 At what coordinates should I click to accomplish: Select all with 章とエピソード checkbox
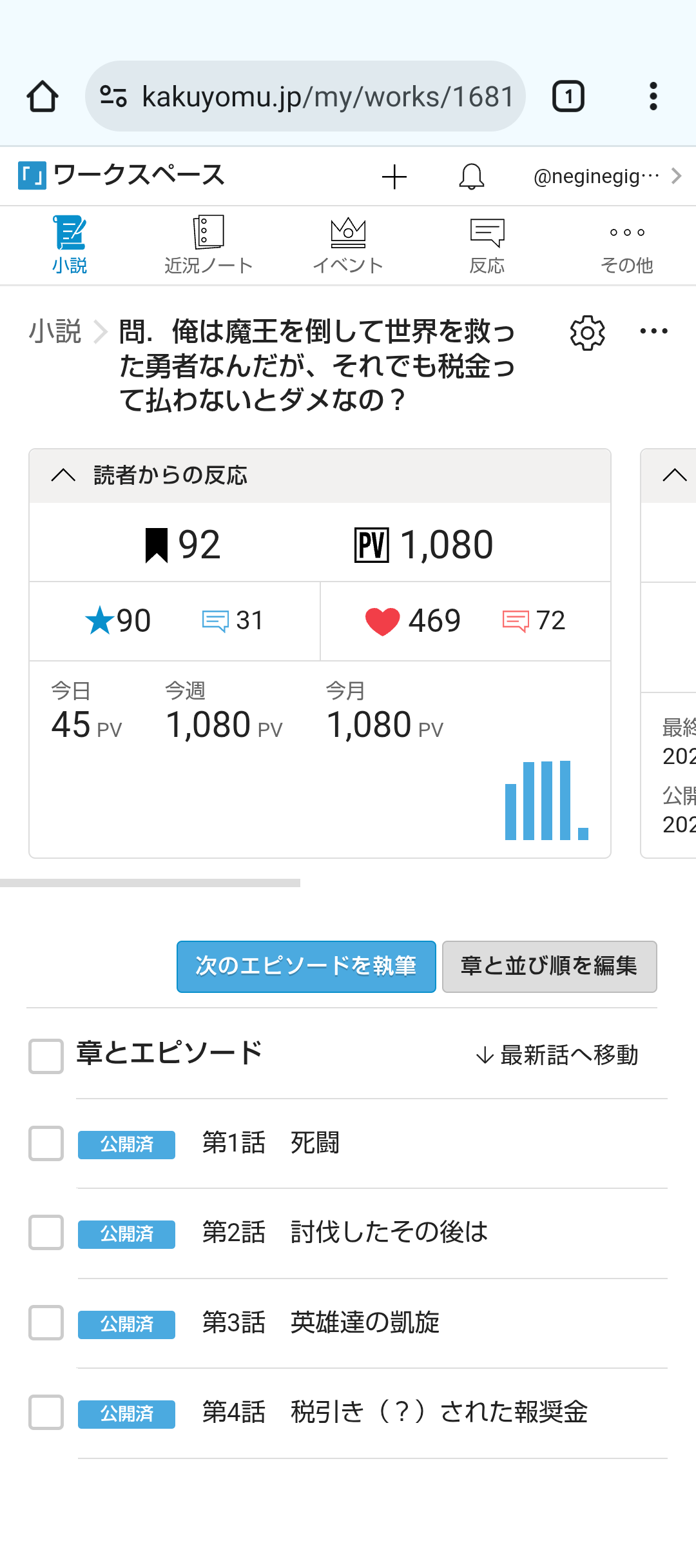(46, 1055)
